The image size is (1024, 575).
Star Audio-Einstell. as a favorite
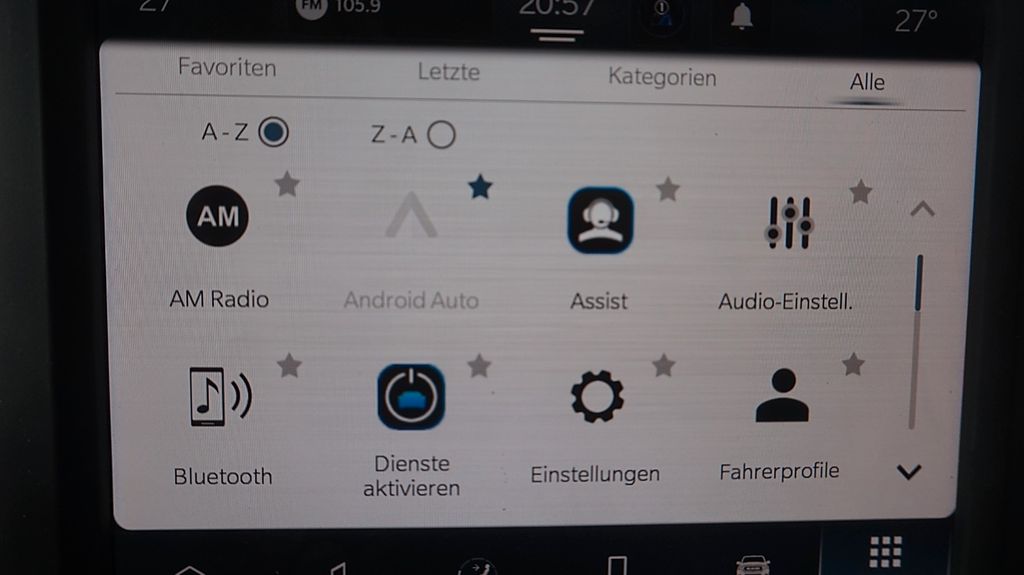pyautogui.click(x=860, y=190)
